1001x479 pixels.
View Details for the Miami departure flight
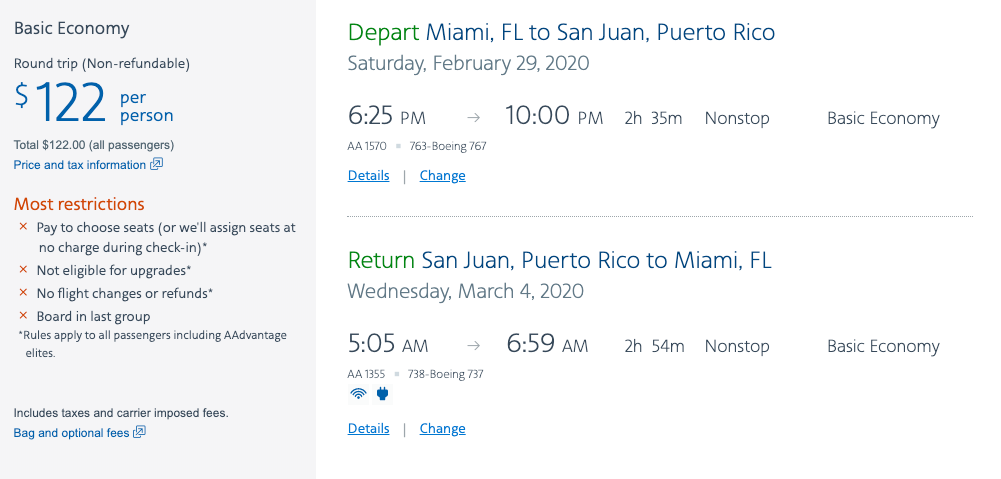click(x=368, y=176)
